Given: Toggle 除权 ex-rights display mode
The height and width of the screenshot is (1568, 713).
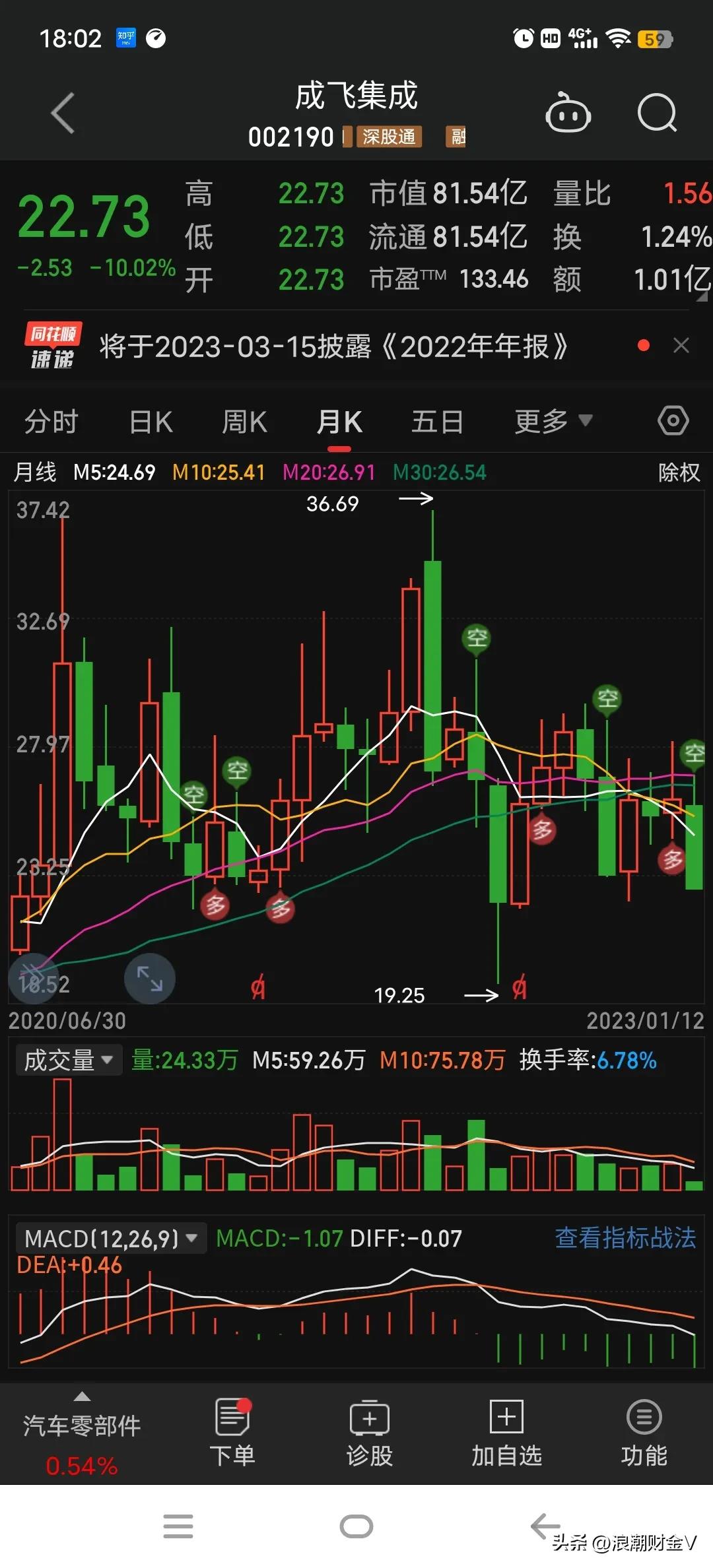Looking at the screenshot, I should tap(678, 472).
